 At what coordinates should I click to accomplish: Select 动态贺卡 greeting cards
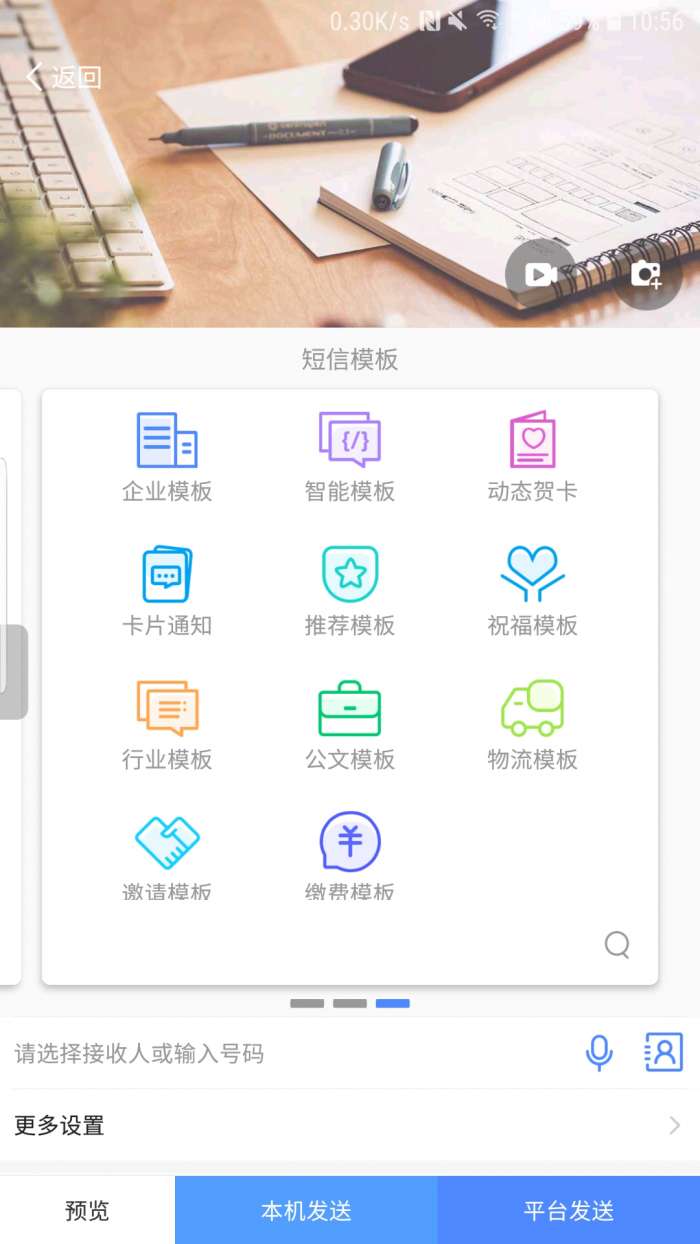[532, 456]
